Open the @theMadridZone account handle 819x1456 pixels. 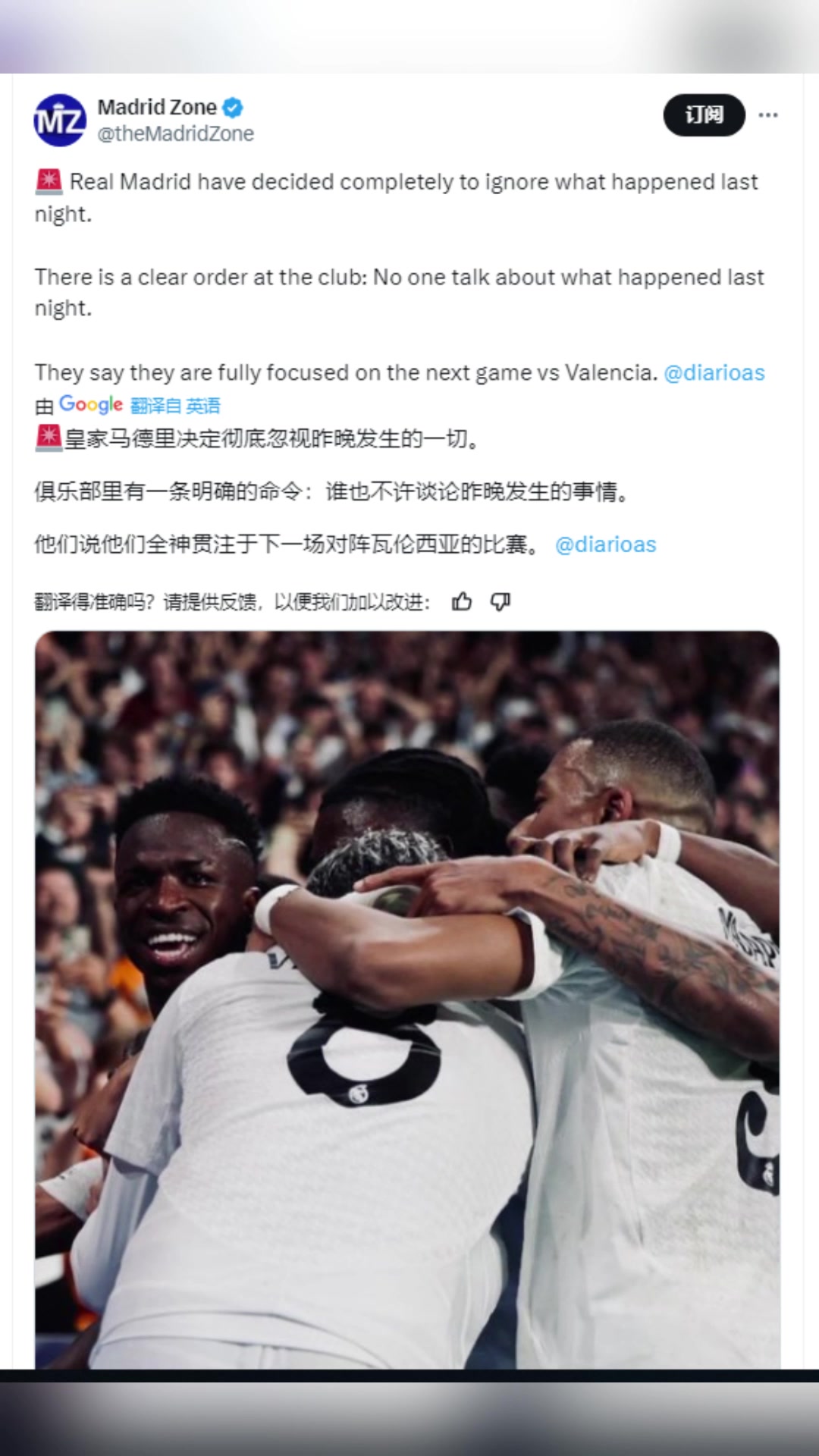[175, 134]
